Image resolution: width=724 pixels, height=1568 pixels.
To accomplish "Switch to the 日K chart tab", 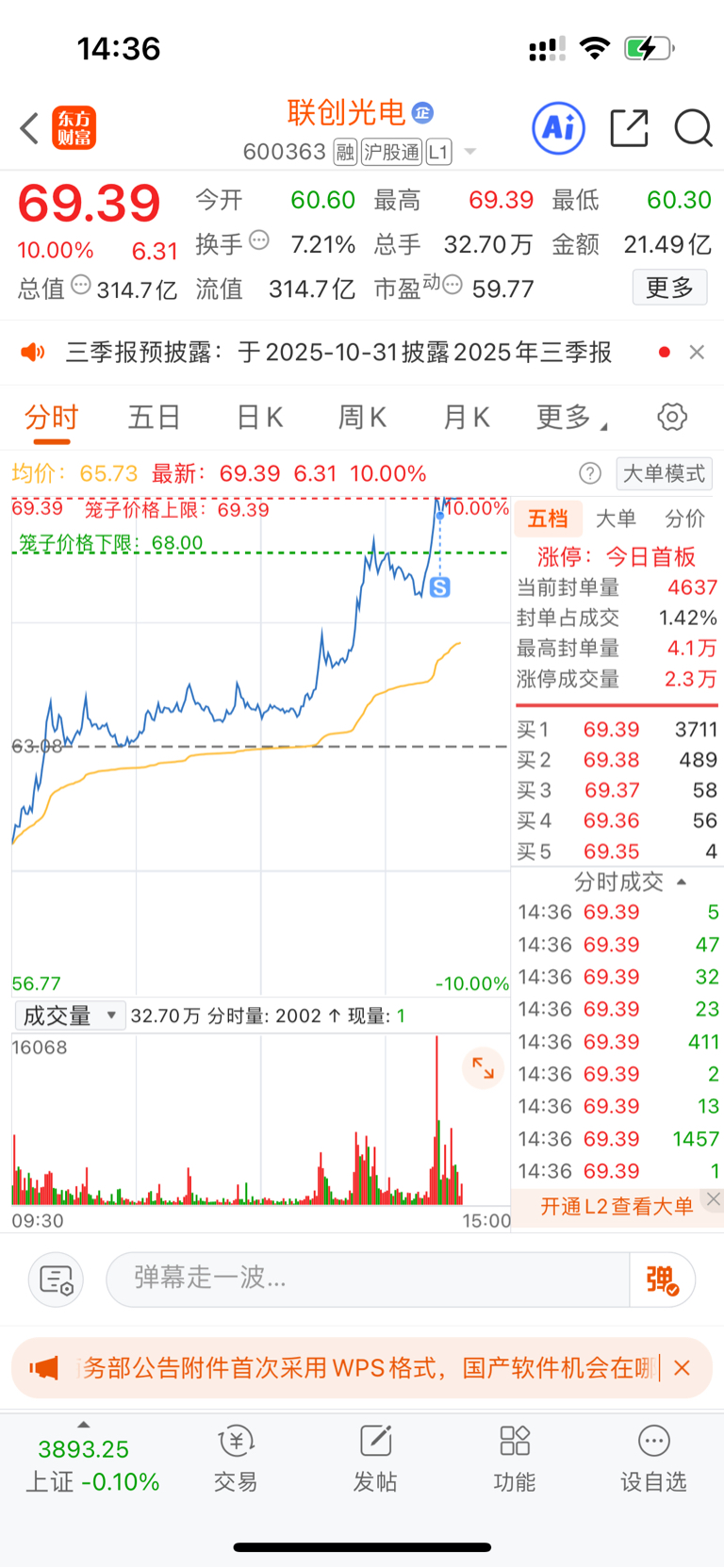I will [259, 417].
